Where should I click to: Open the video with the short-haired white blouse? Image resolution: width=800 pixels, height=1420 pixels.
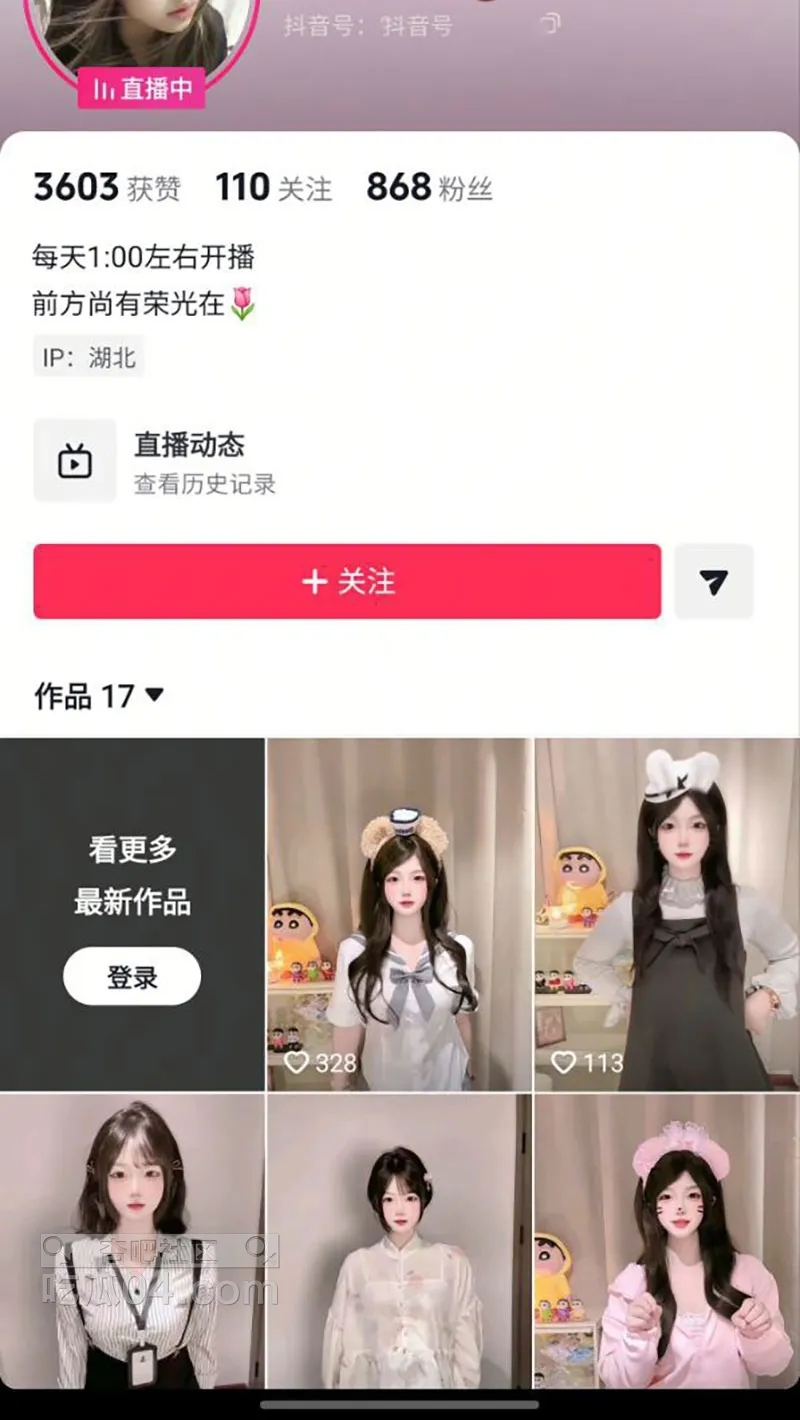pos(399,1240)
